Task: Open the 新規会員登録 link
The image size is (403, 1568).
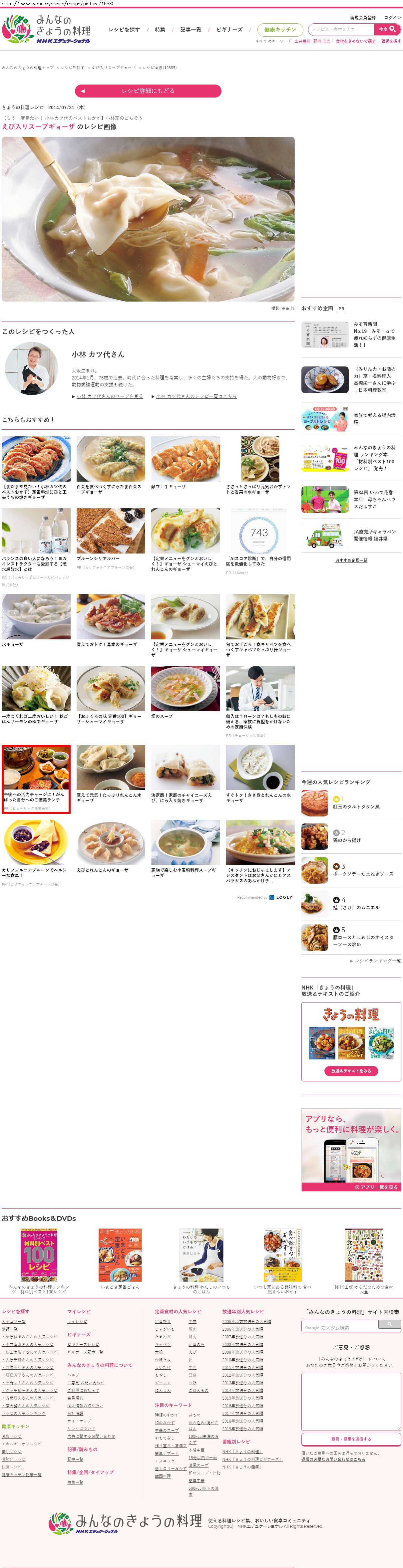Action: point(363,18)
